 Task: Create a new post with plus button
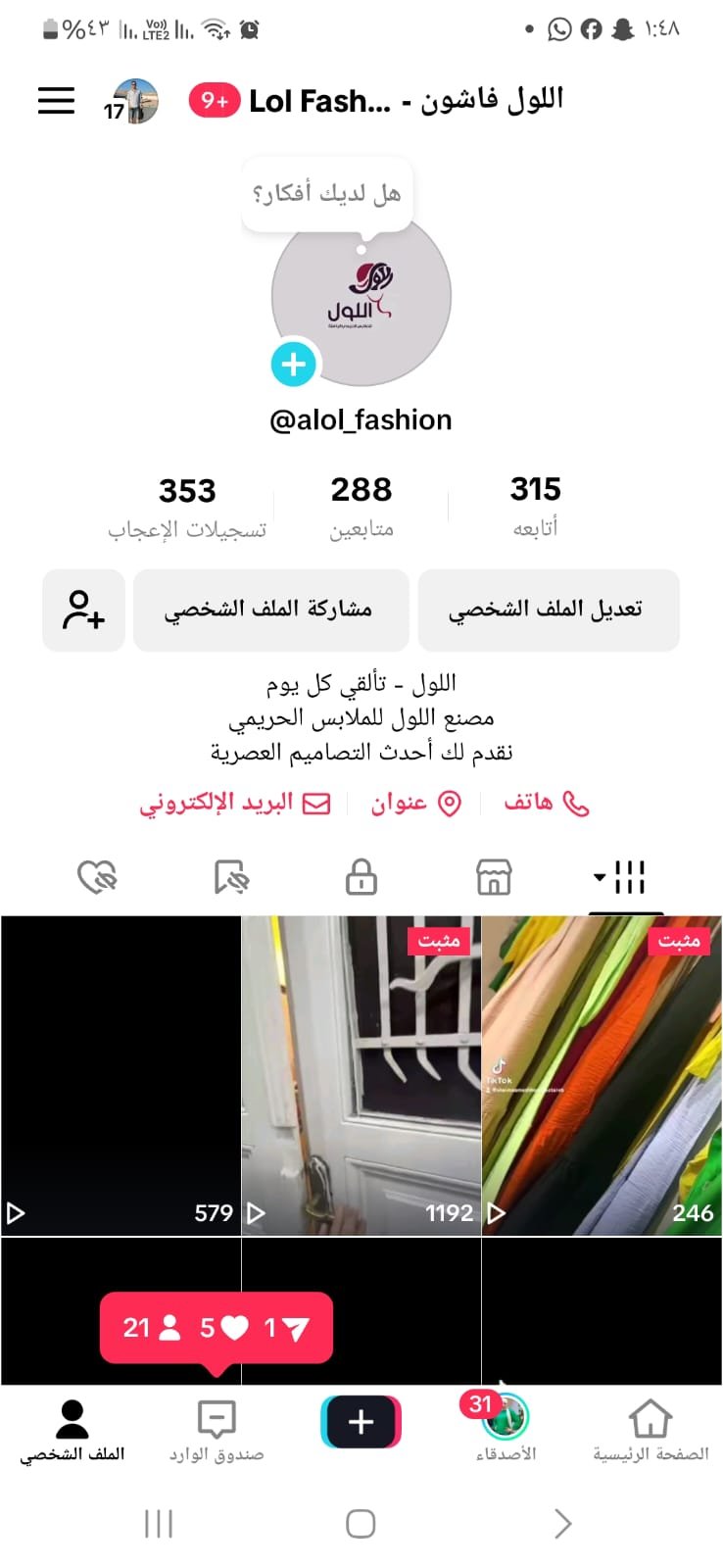361,1421
